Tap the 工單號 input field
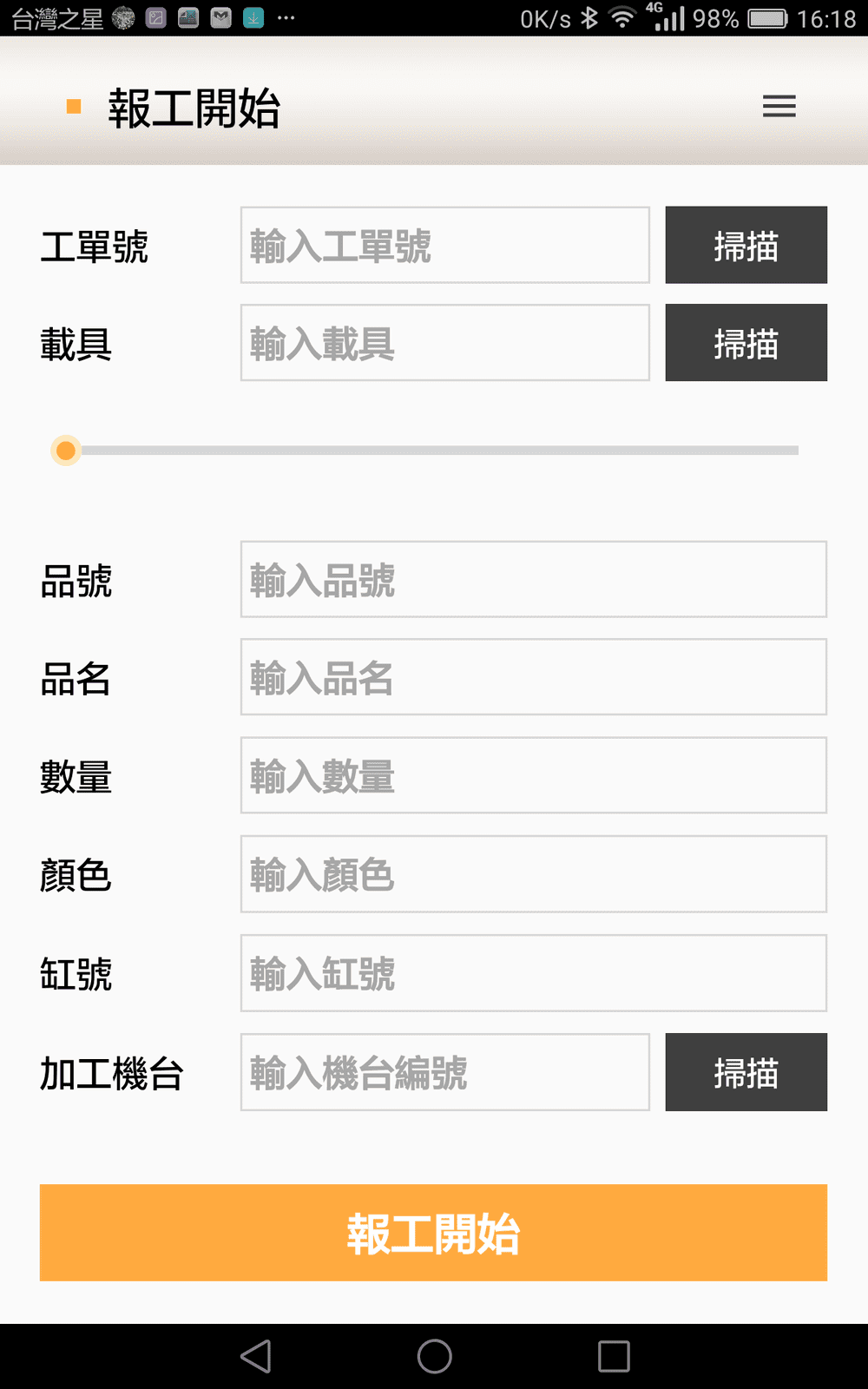The image size is (868, 1389). coord(445,245)
